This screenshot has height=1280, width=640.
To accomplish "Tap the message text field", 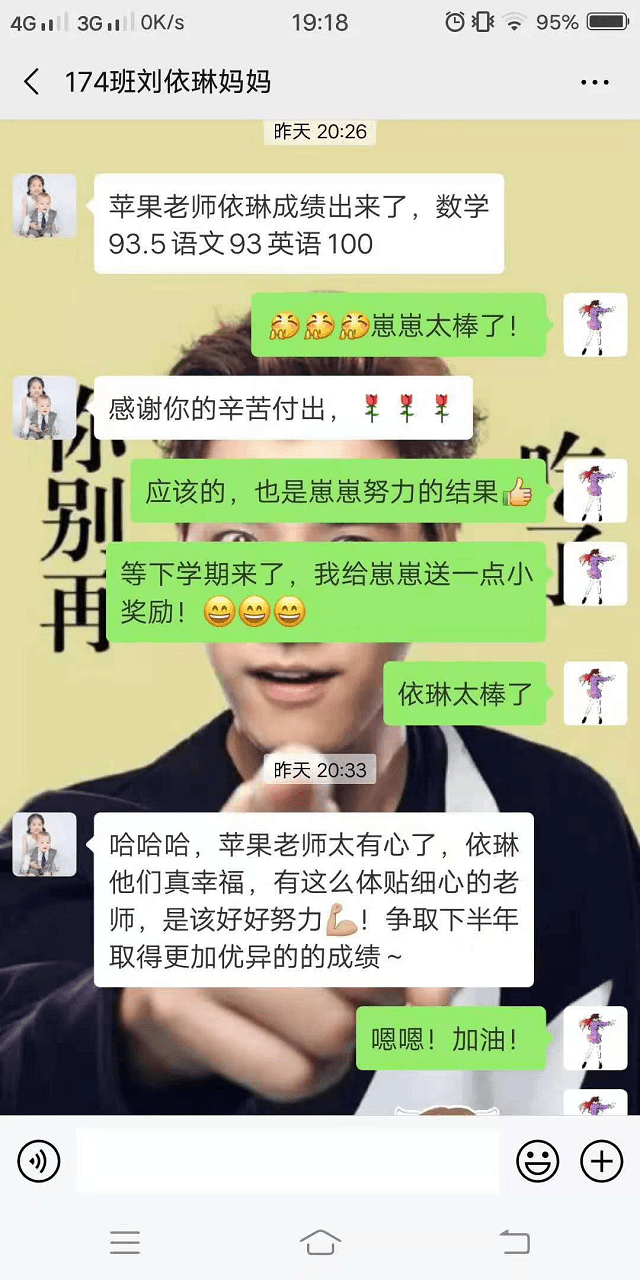I will 288,1161.
